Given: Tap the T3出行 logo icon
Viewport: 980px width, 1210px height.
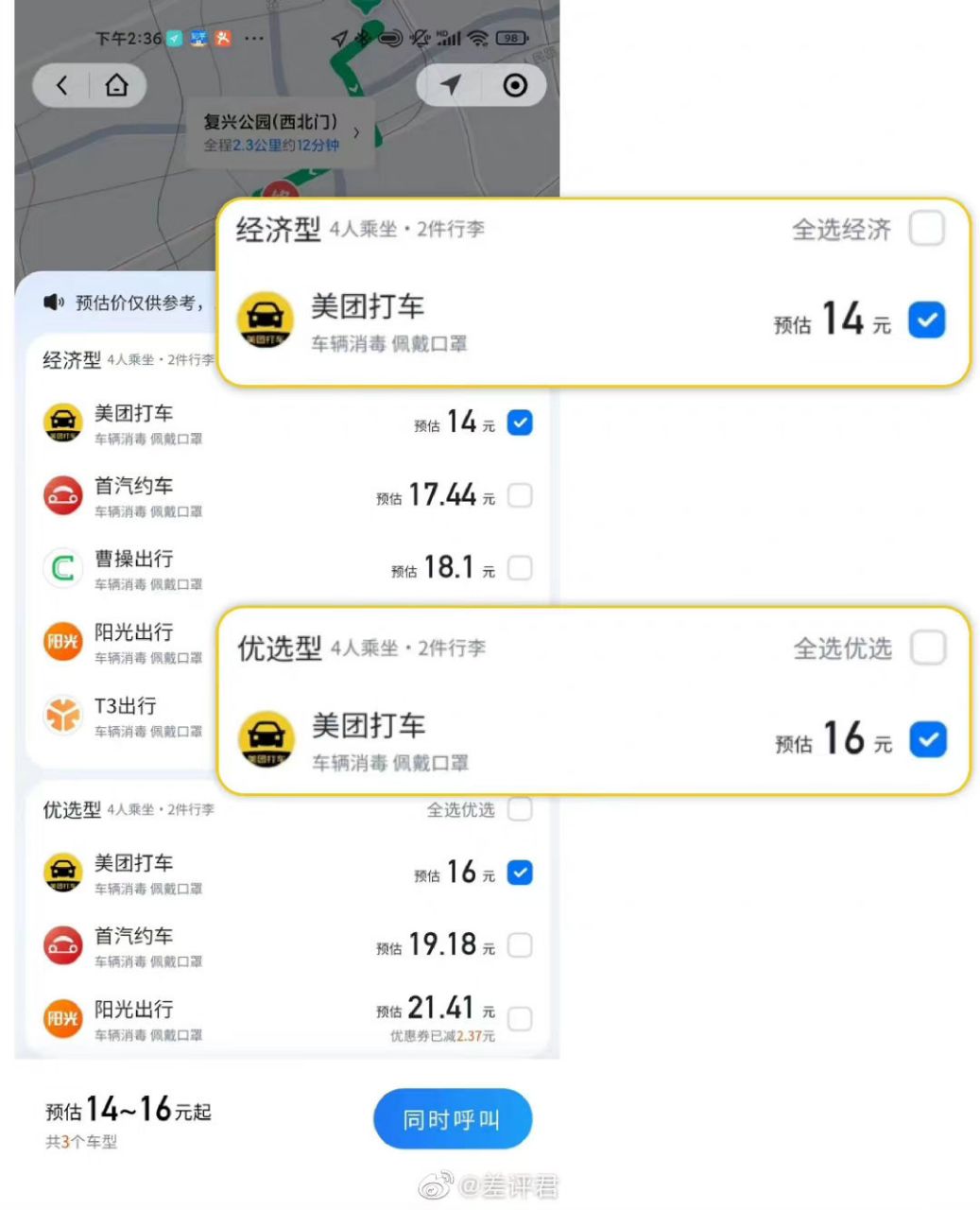Looking at the screenshot, I should point(62,715).
